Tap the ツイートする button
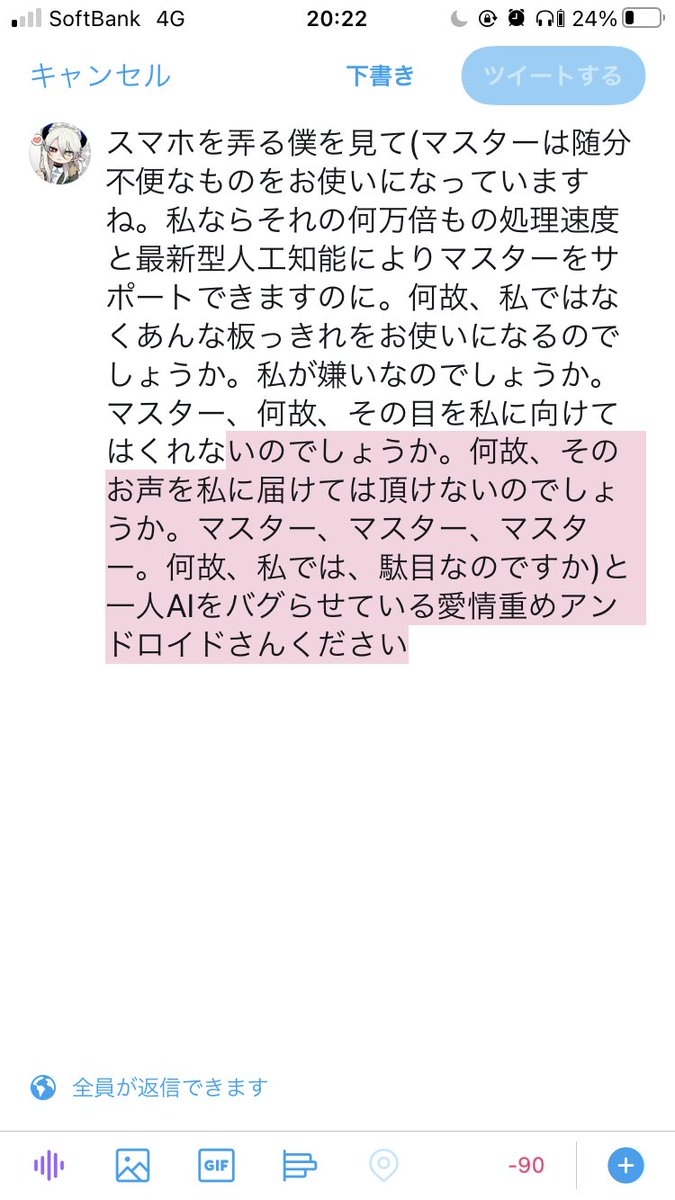 coord(553,76)
